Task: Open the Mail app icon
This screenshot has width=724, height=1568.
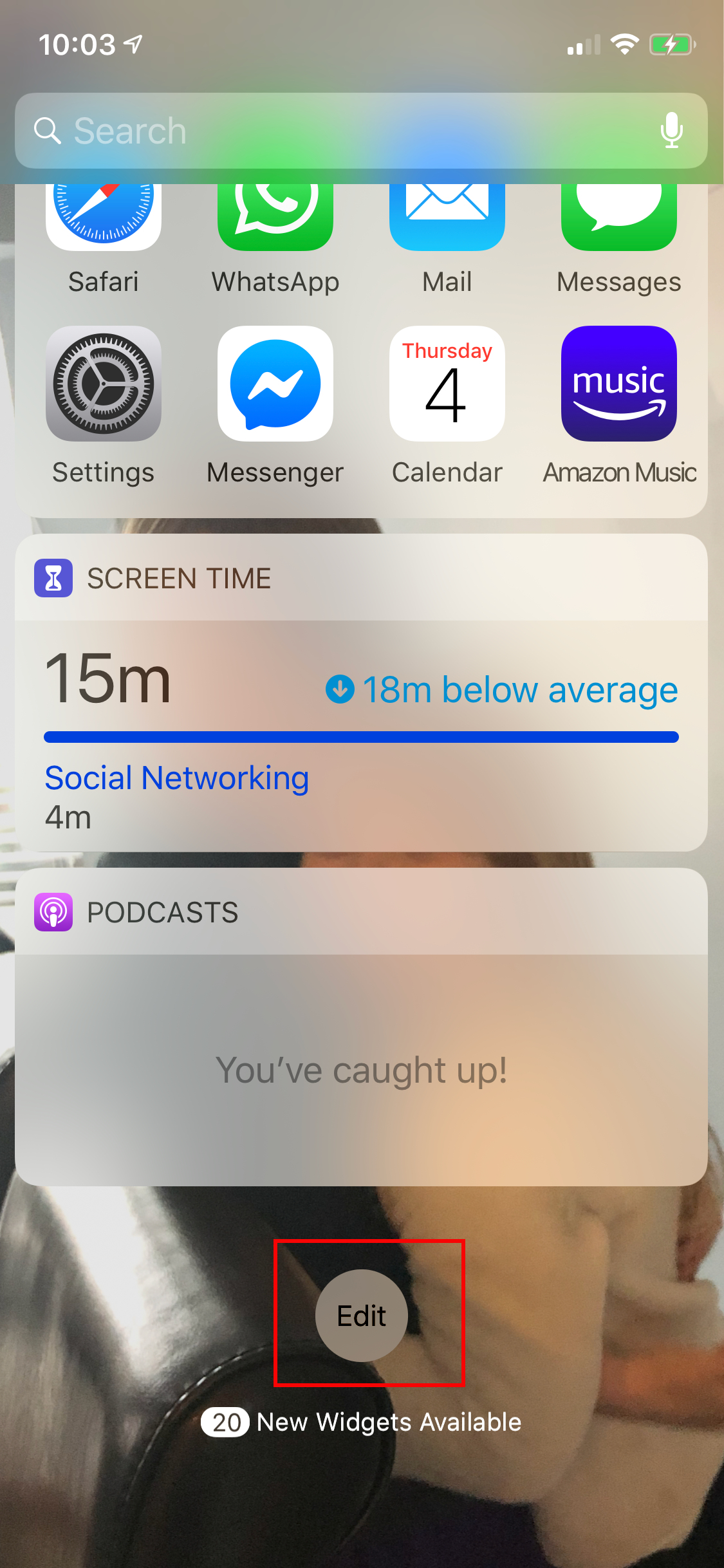Action: [447, 219]
